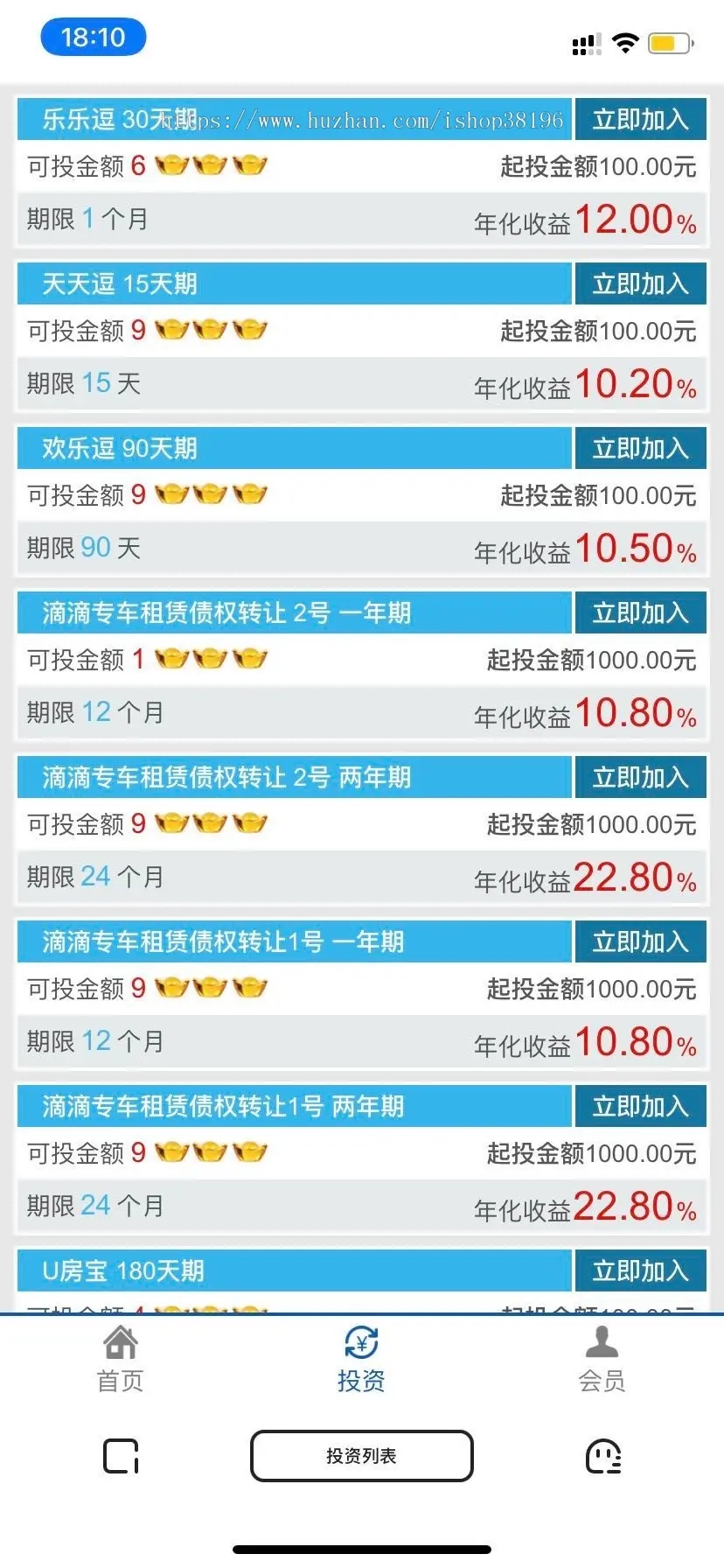Screen dimensions: 724x1568
Task: Open the 投资列表 title bar
Action: (361, 1456)
